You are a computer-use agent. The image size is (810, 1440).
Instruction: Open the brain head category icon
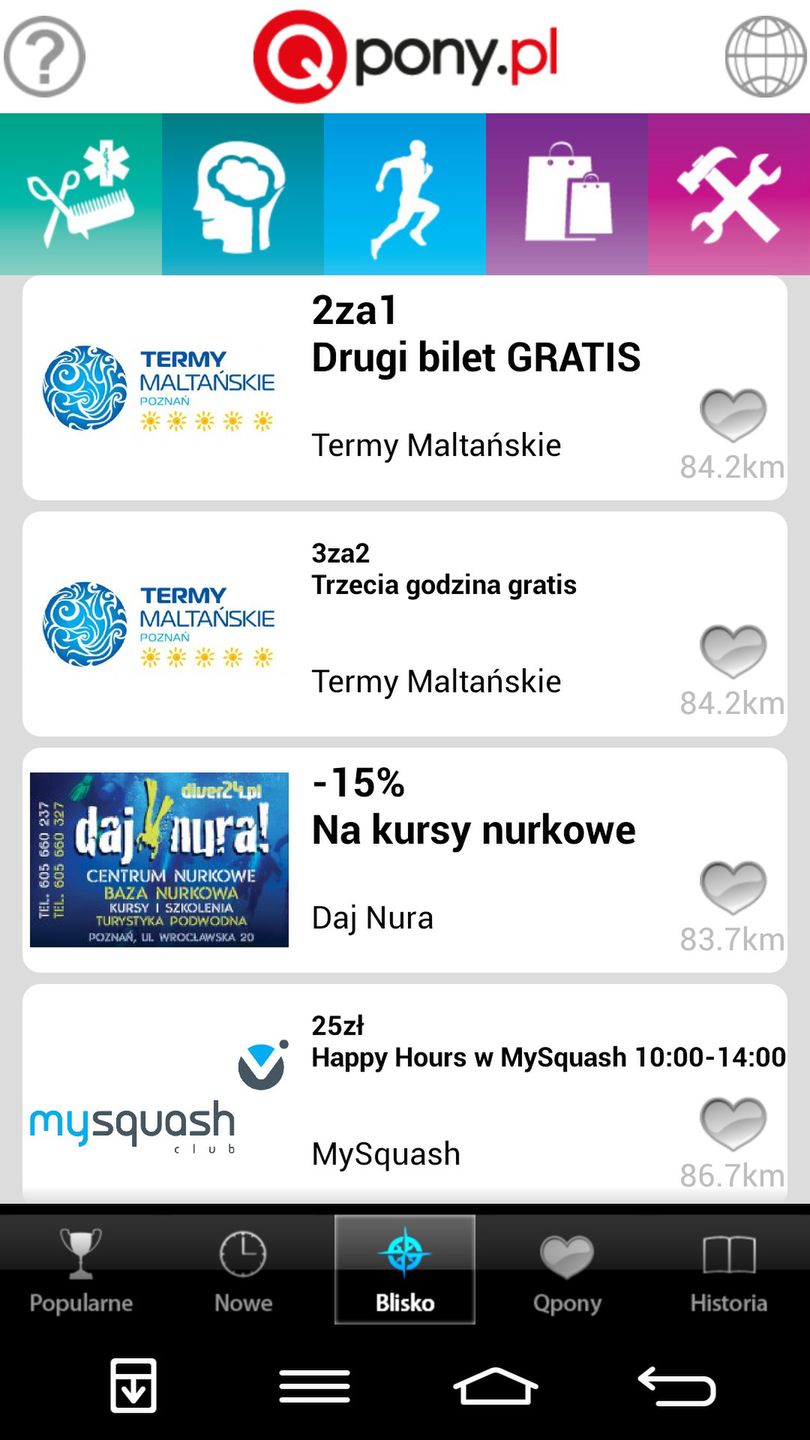coord(242,194)
